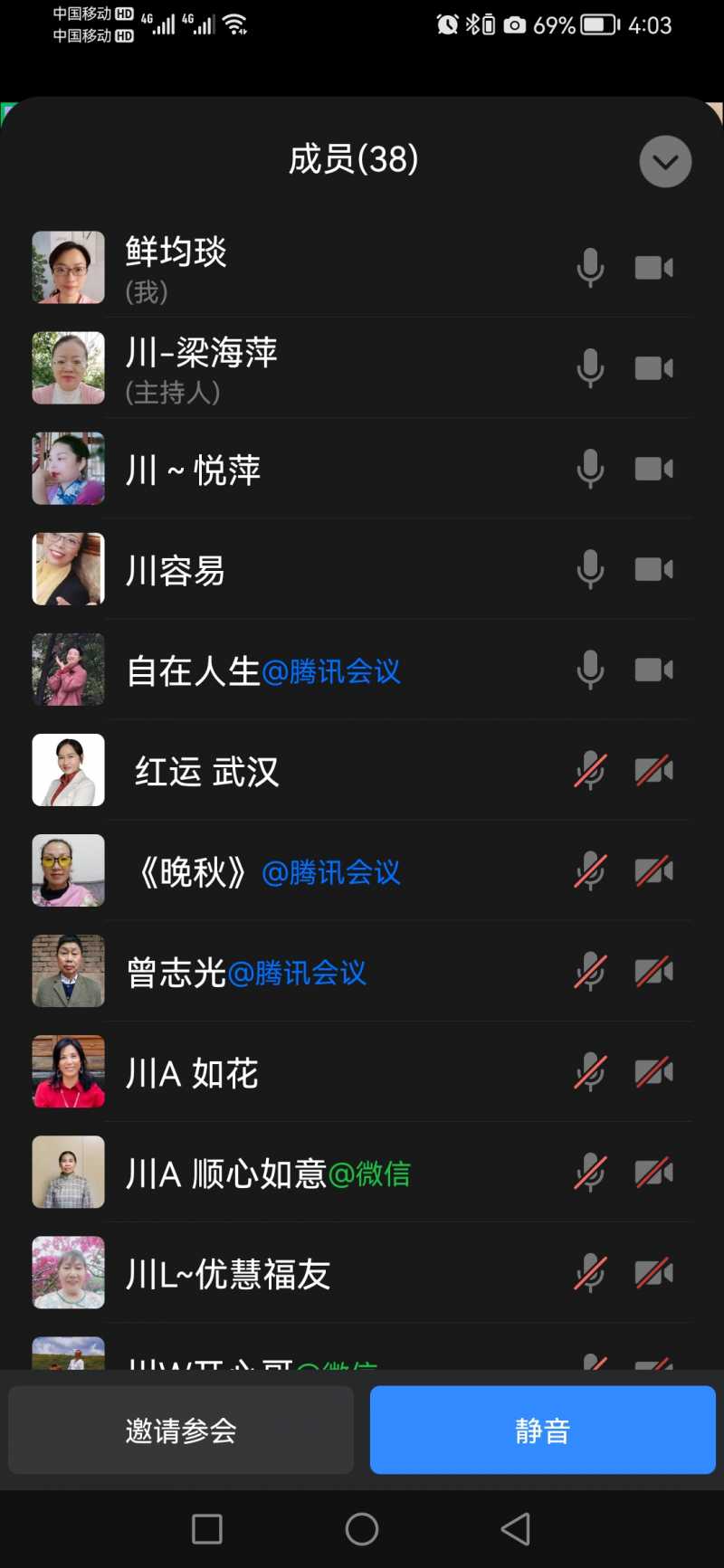Image resolution: width=724 pixels, height=1568 pixels.
Task: Toggle microphone in the 鲜均琰 row
Action: click(x=590, y=268)
